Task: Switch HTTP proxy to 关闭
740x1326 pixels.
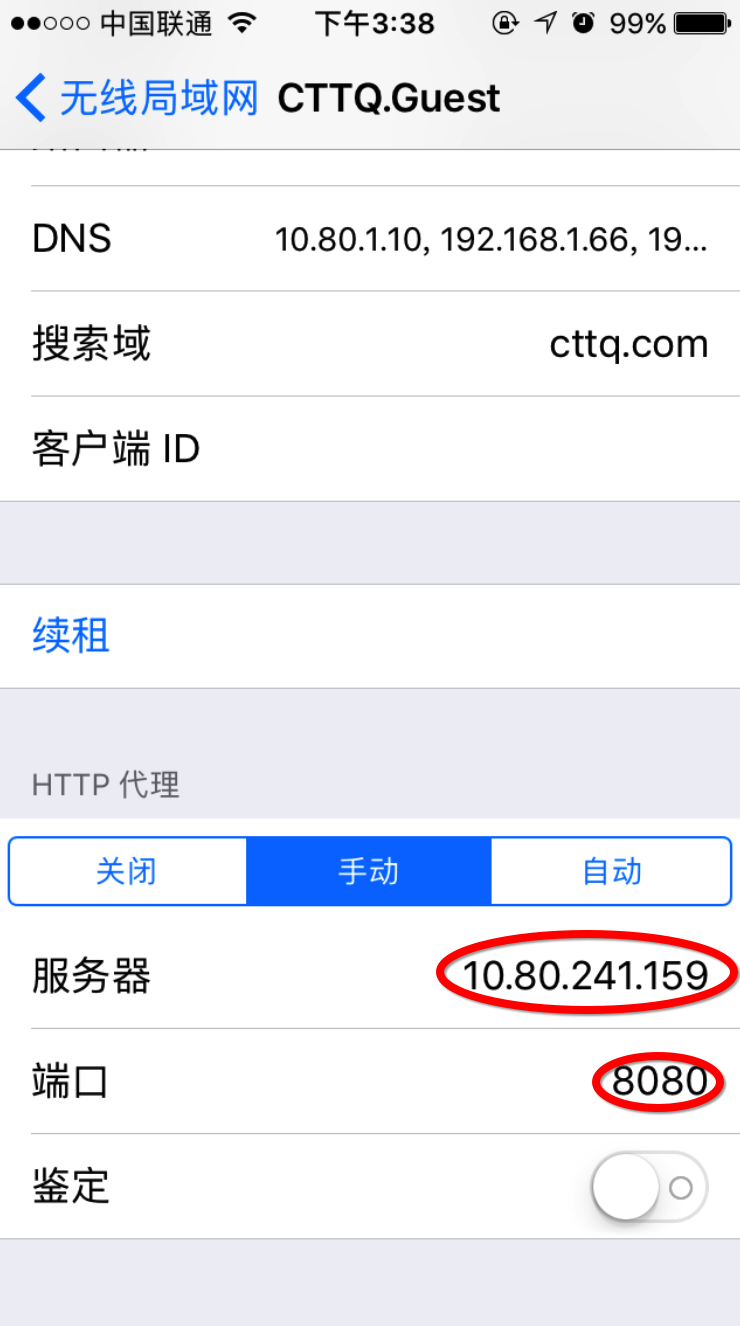Action: pyautogui.click(x=127, y=871)
